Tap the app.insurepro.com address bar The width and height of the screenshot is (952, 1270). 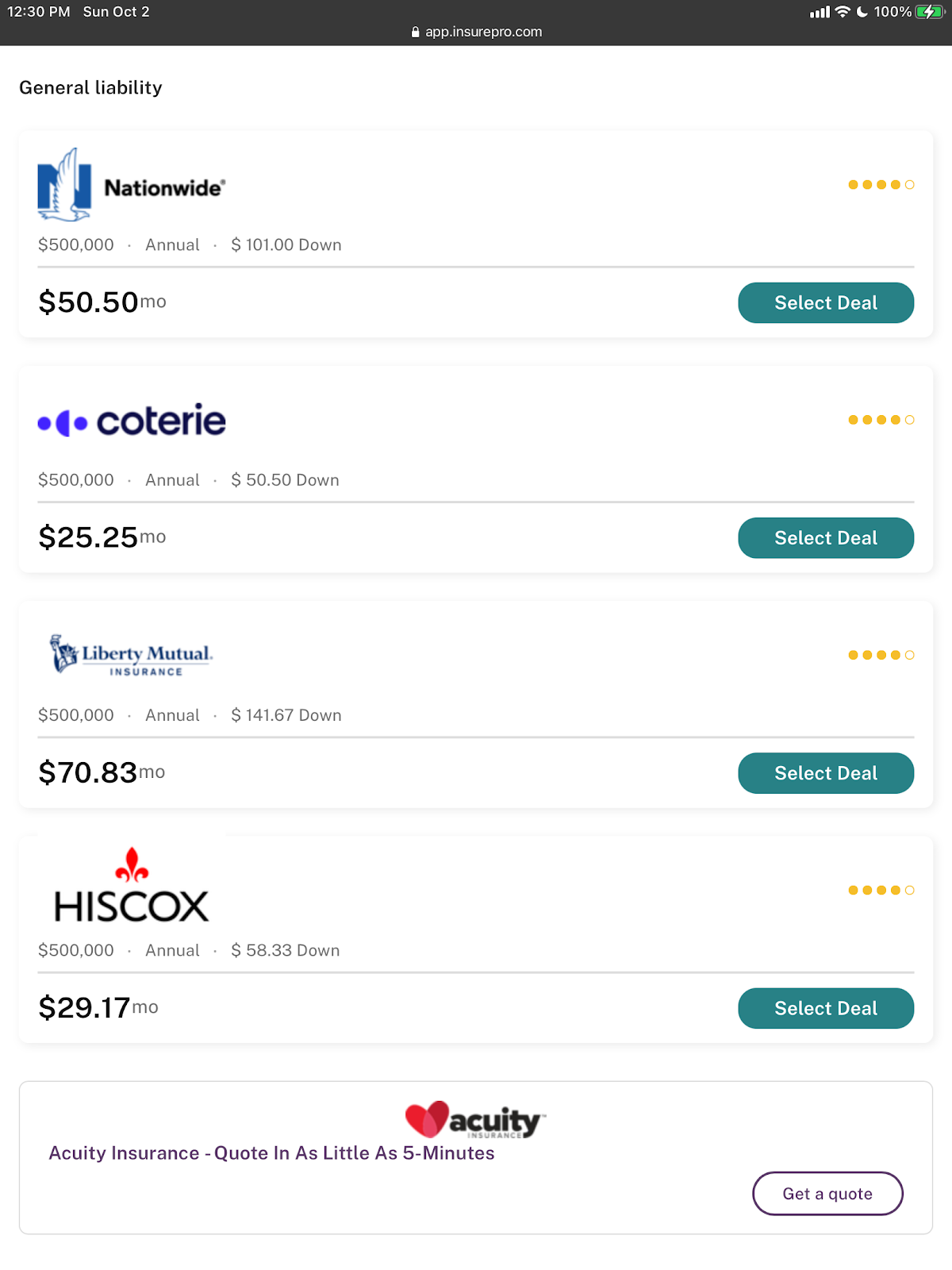477,32
